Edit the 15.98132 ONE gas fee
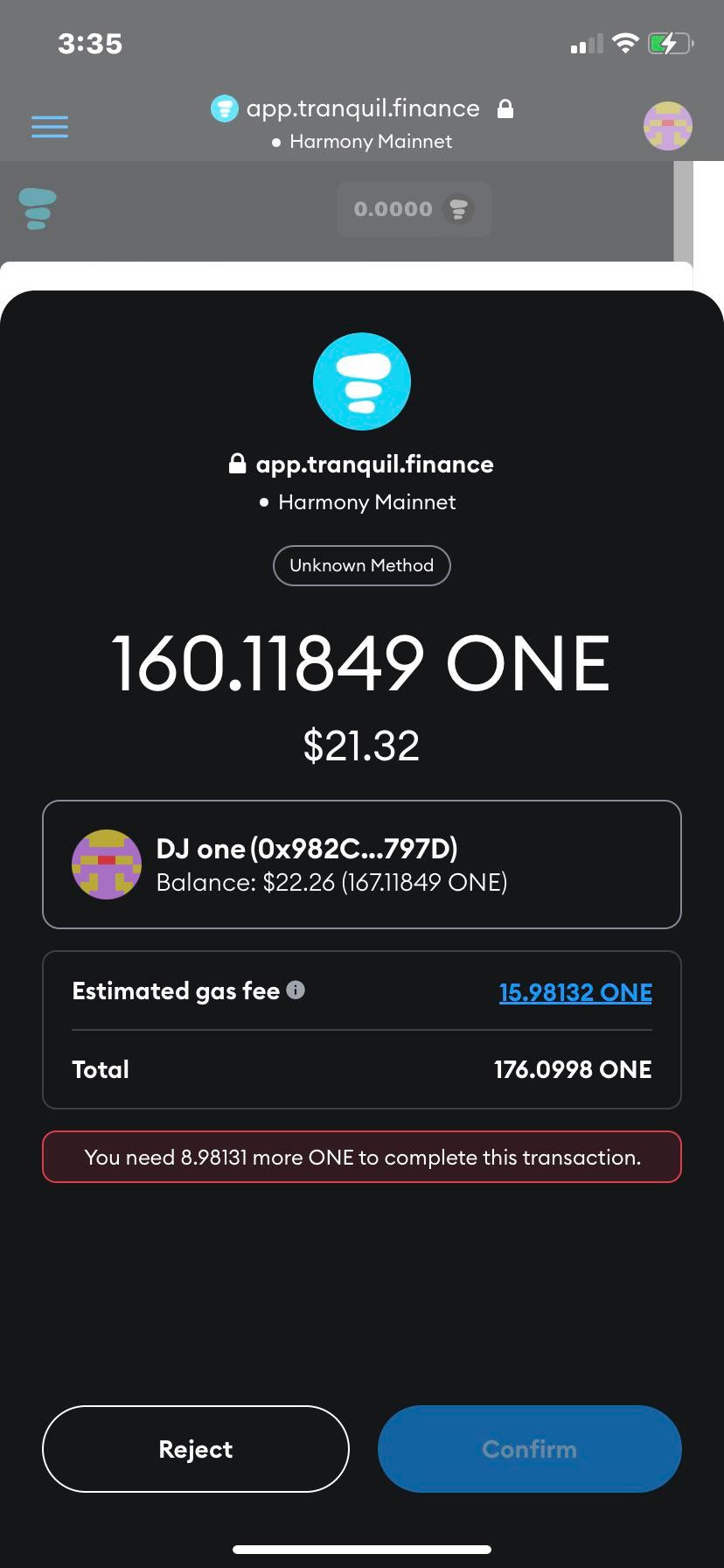Viewport: 724px width, 1568px height. click(575, 992)
